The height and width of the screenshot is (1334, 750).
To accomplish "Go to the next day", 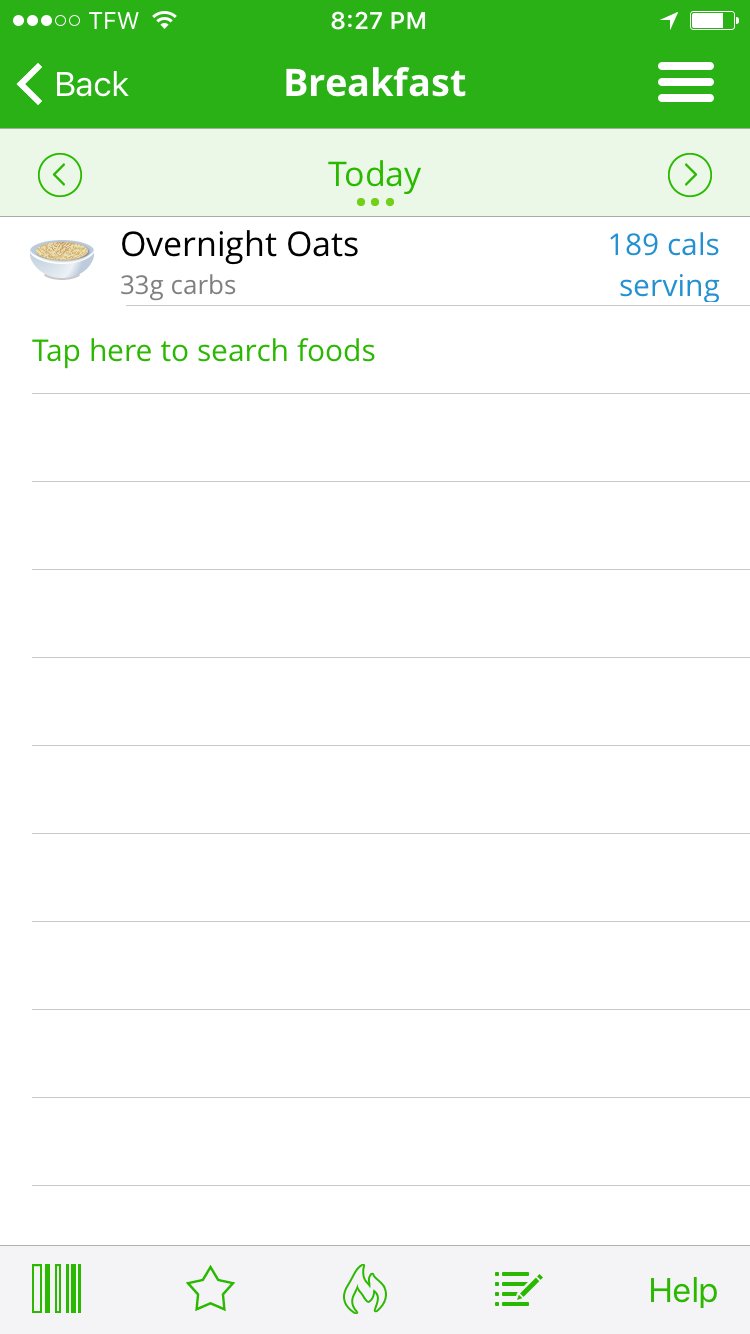I will (690, 175).
